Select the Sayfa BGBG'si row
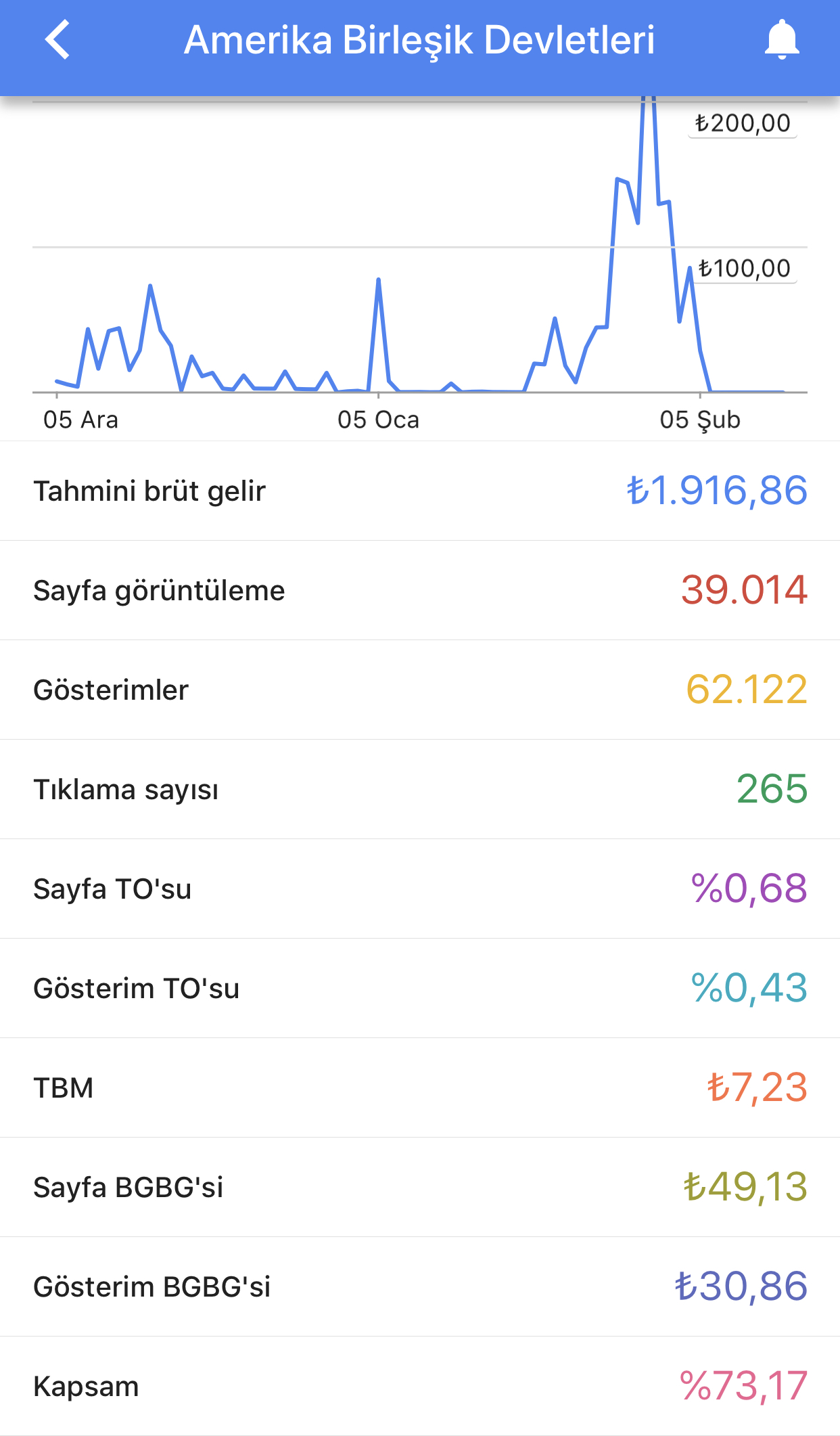Viewport: 840px width, 1436px height. (420, 1187)
